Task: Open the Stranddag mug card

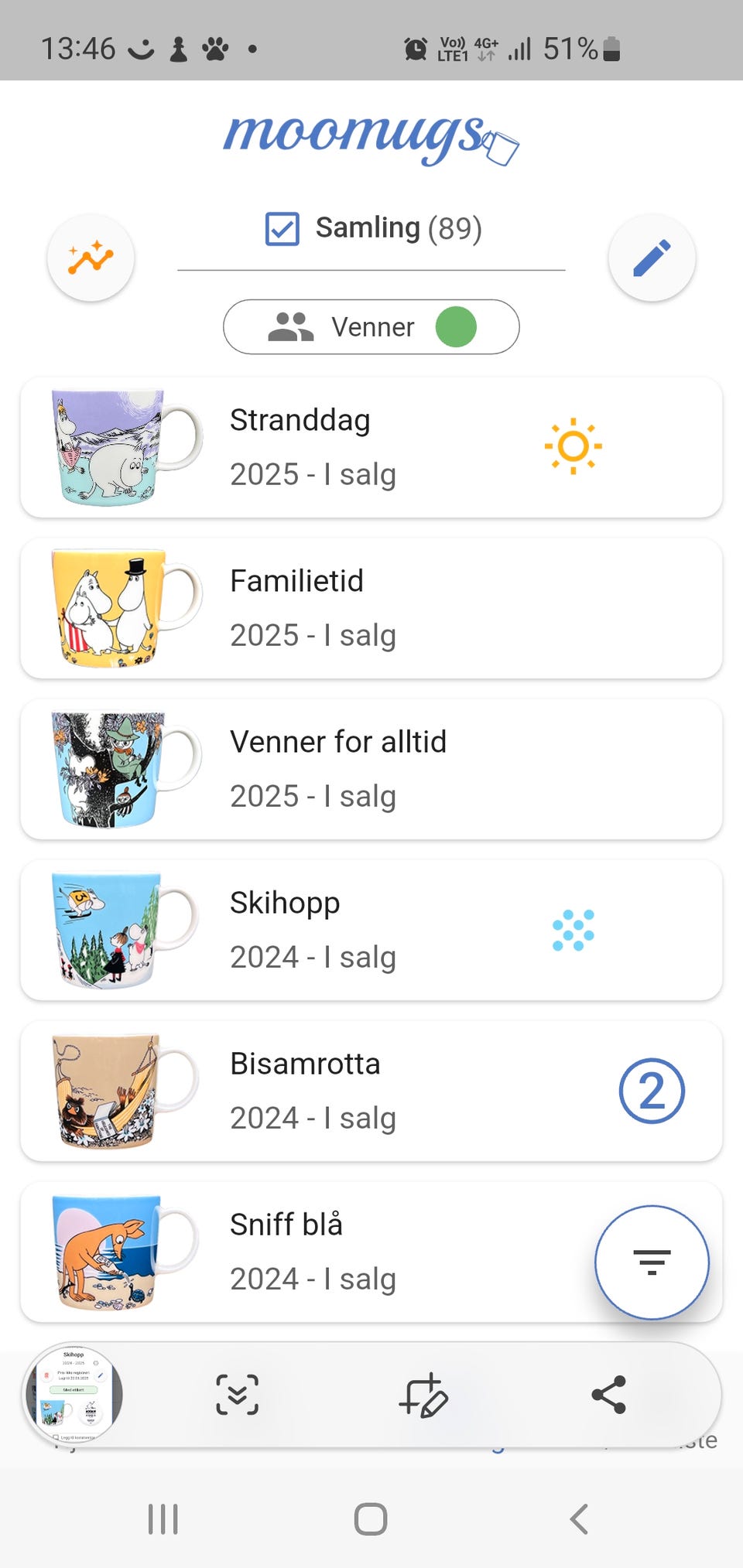Action: [371, 448]
